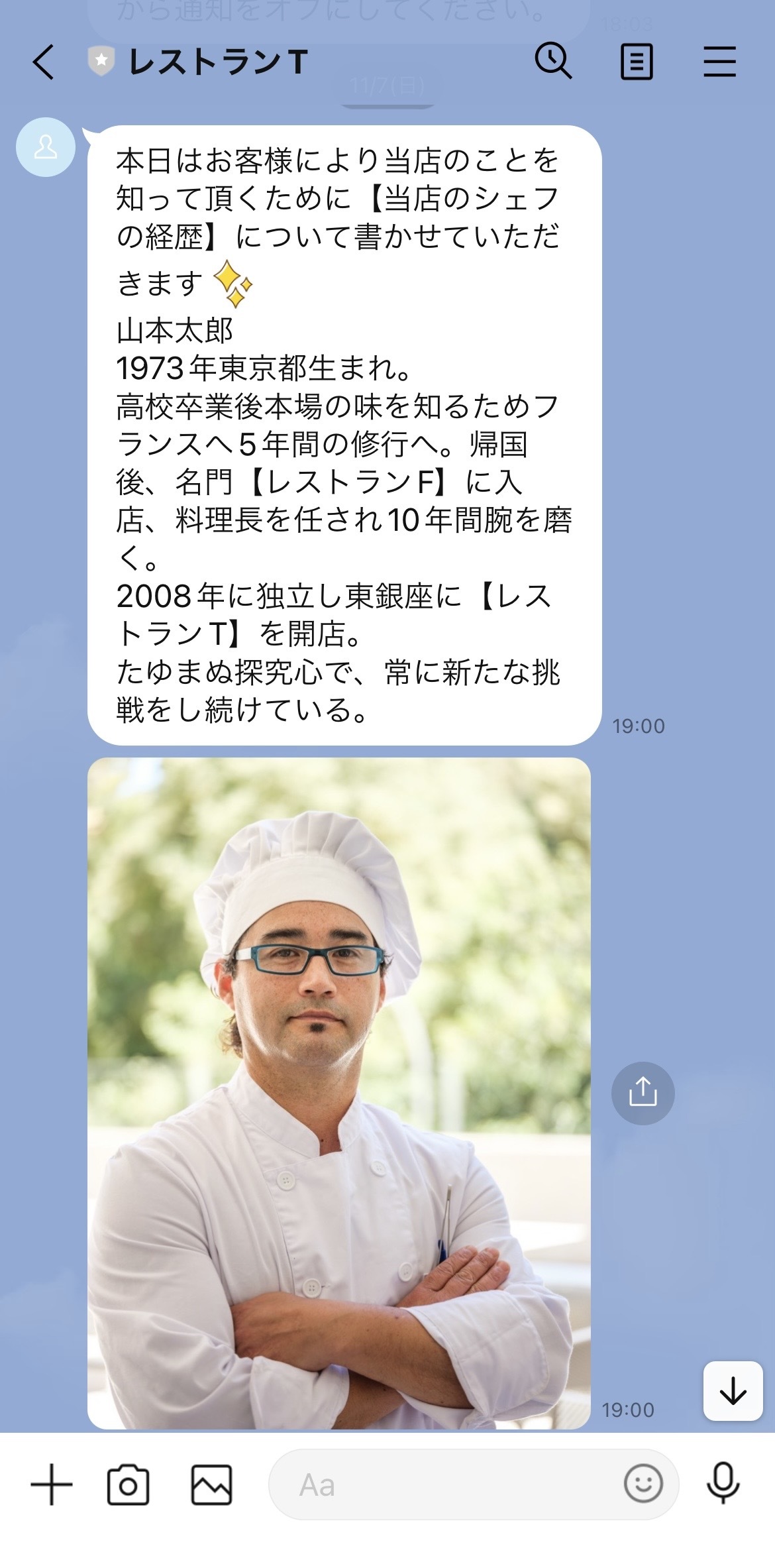
Task: Start a voice message with the microphone
Action: [x=723, y=1484]
